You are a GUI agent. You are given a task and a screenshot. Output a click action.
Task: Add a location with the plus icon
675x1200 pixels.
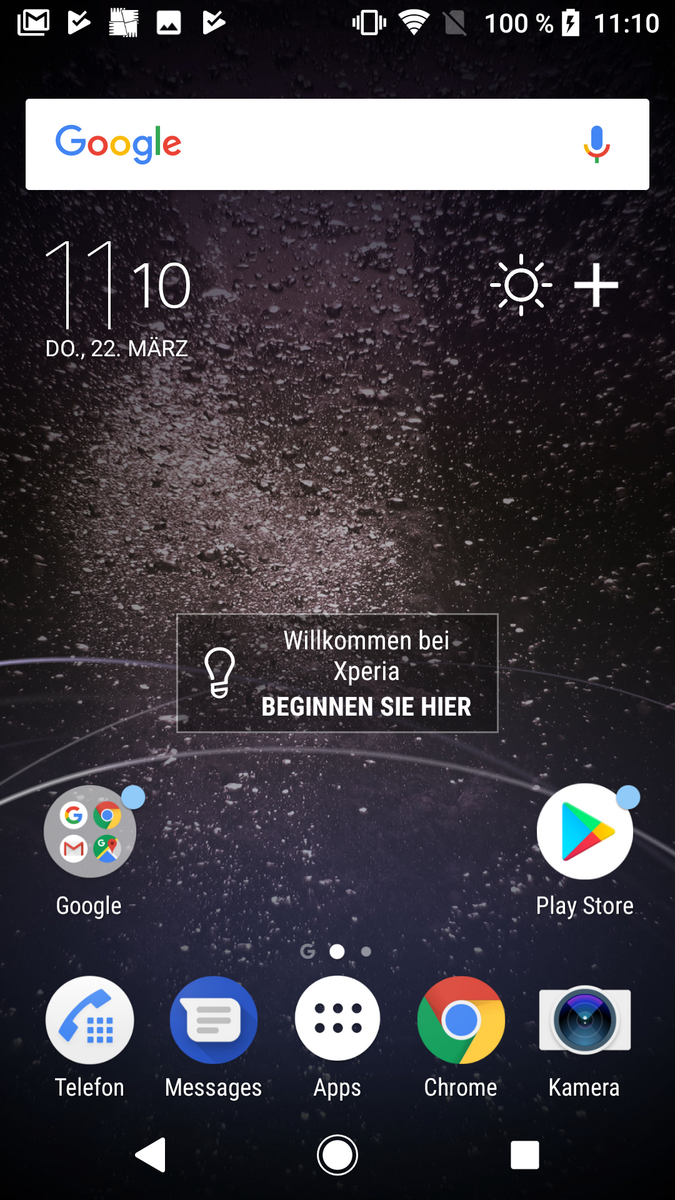point(596,287)
